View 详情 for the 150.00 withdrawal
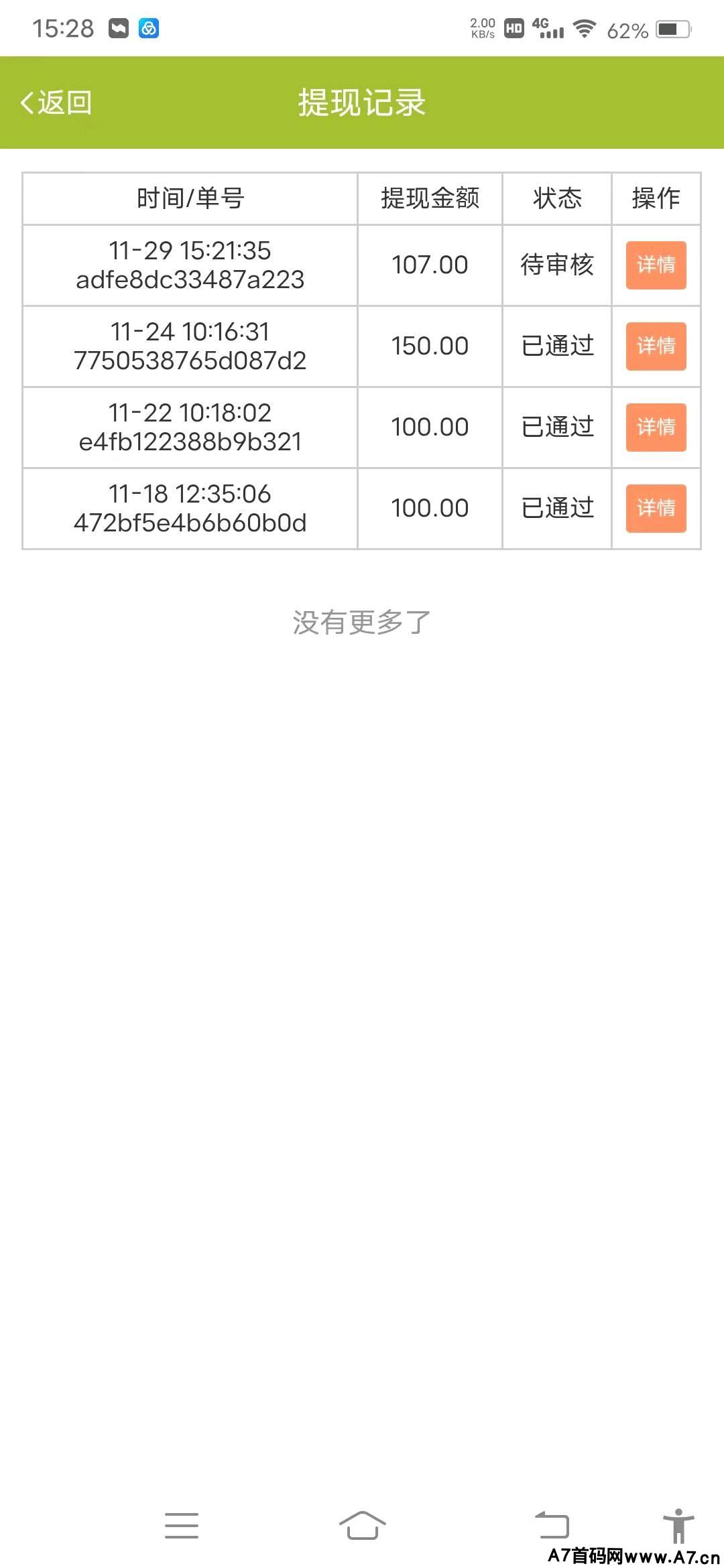 [656, 346]
